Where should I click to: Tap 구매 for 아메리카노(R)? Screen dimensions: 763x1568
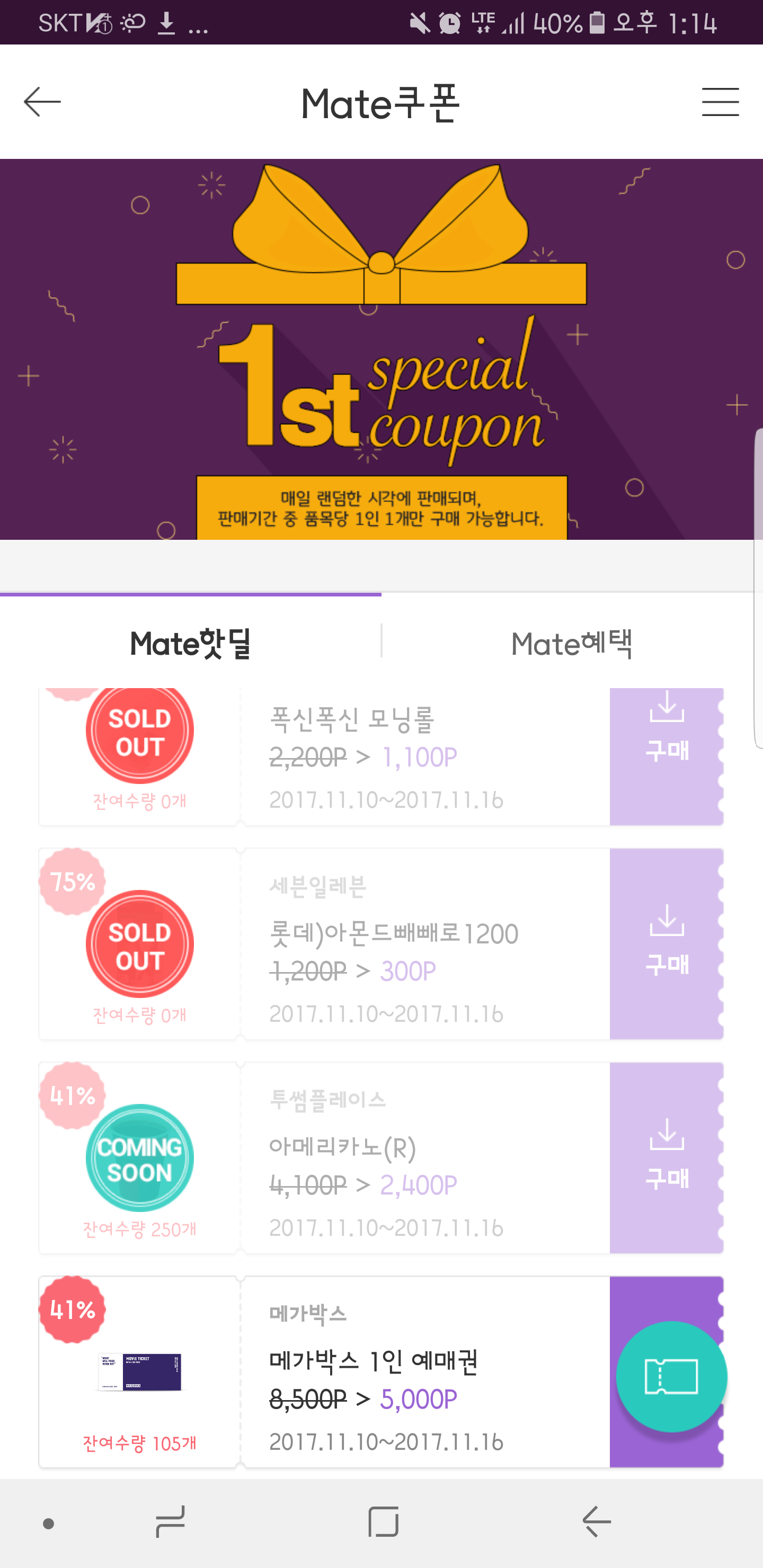[667, 1158]
